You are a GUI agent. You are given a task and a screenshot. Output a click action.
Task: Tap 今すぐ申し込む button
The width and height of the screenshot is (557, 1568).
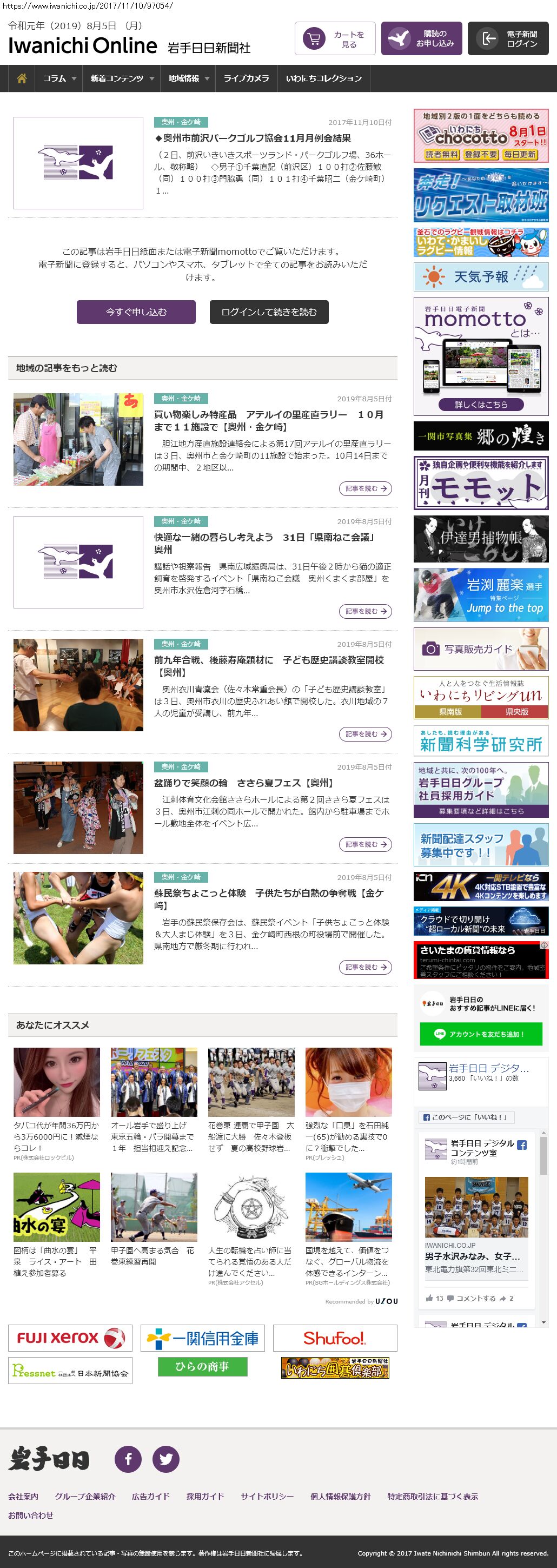click(x=136, y=312)
